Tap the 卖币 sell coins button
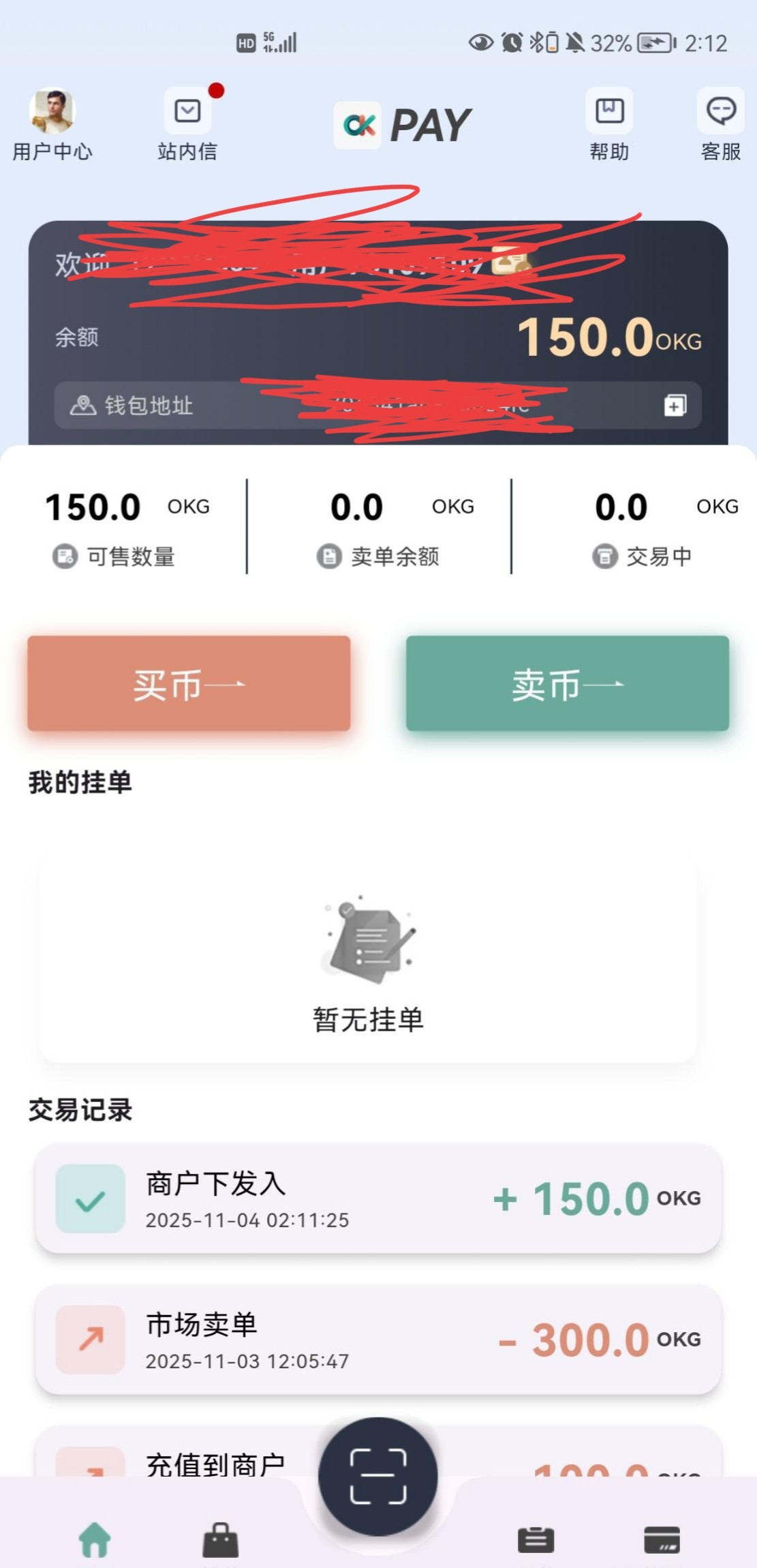757x1568 pixels. tap(568, 684)
